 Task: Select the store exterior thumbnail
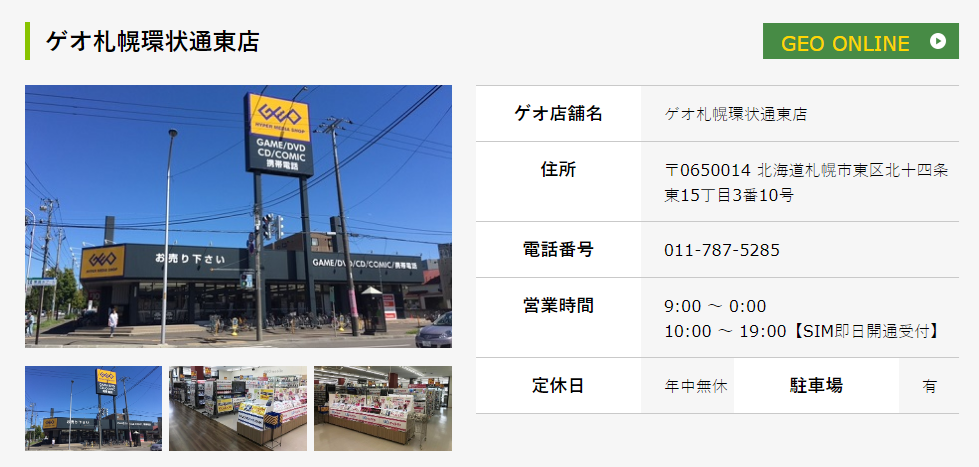click(x=93, y=408)
